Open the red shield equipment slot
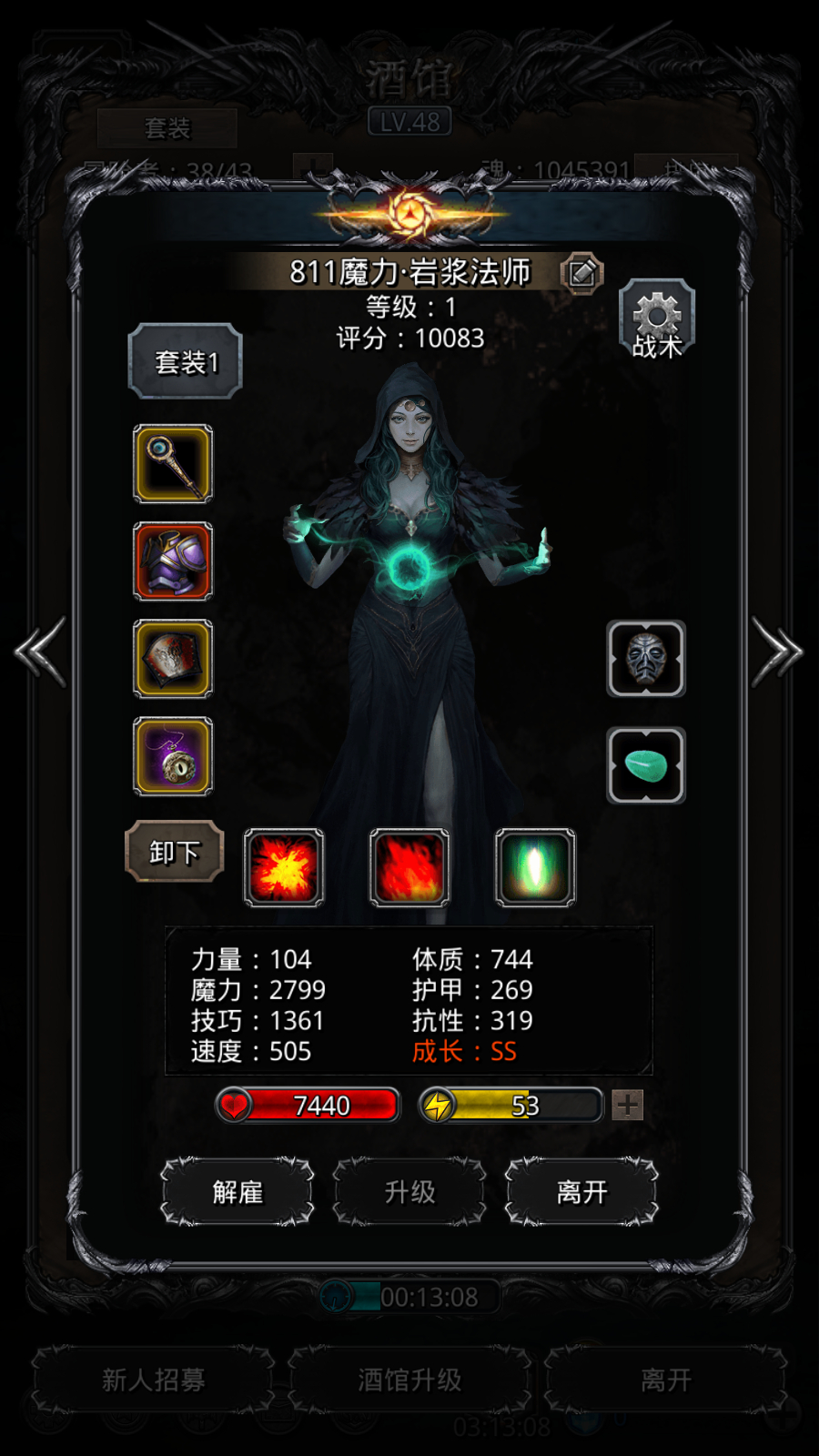 [173, 659]
